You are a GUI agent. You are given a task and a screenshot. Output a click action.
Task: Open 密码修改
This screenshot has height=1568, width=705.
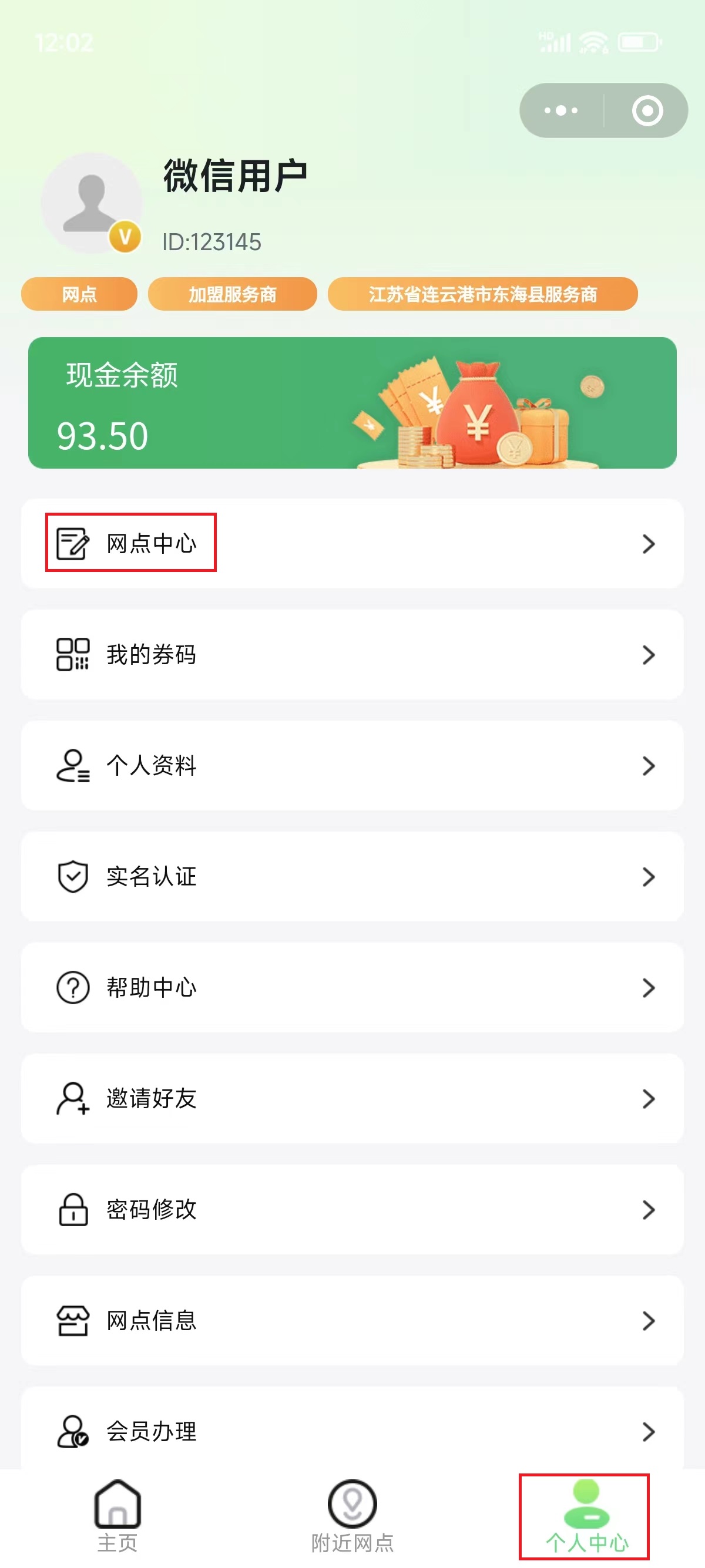tap(352, 1209)
